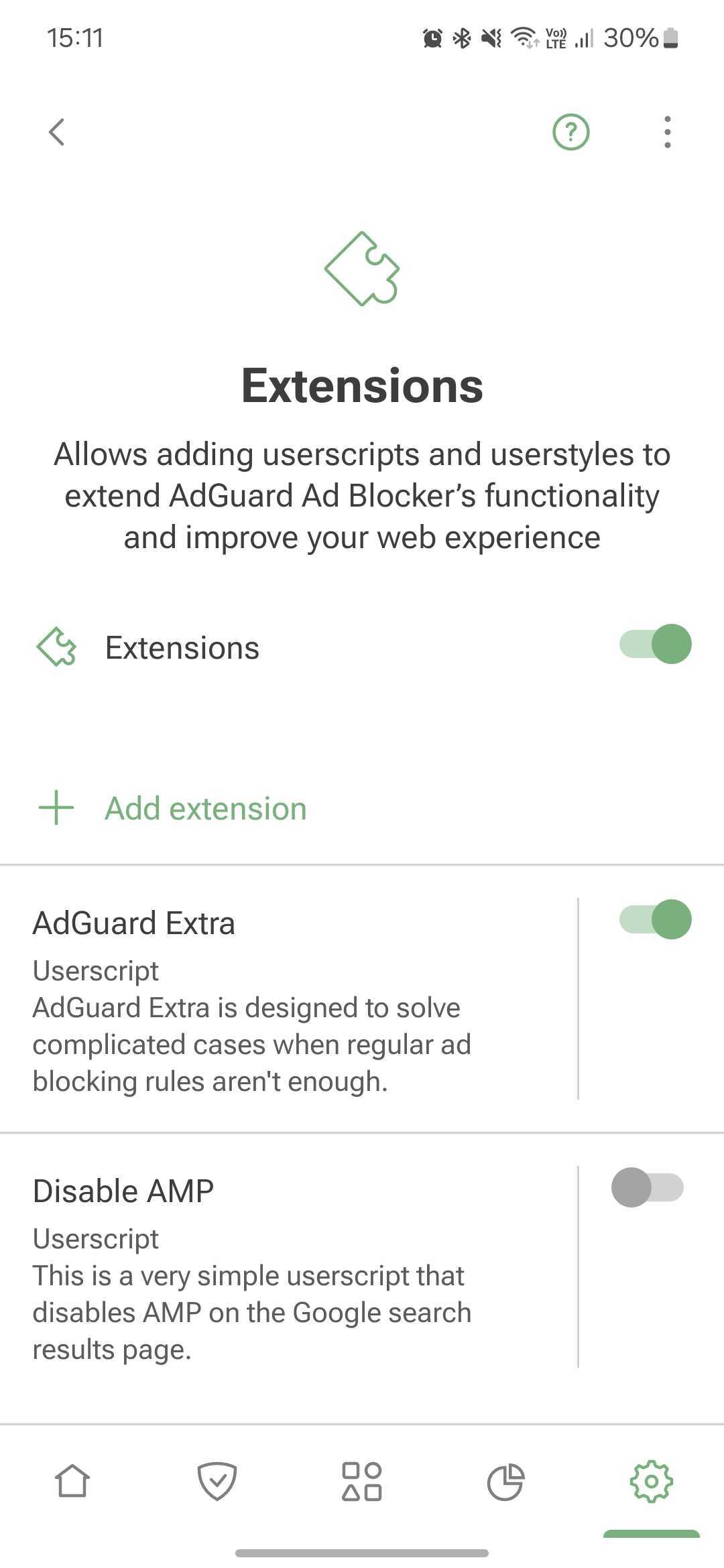Viewport: 724px width, 1568px height.
Task: Enable the Disable AMP userscript toggle
Action: [647, 1187]
